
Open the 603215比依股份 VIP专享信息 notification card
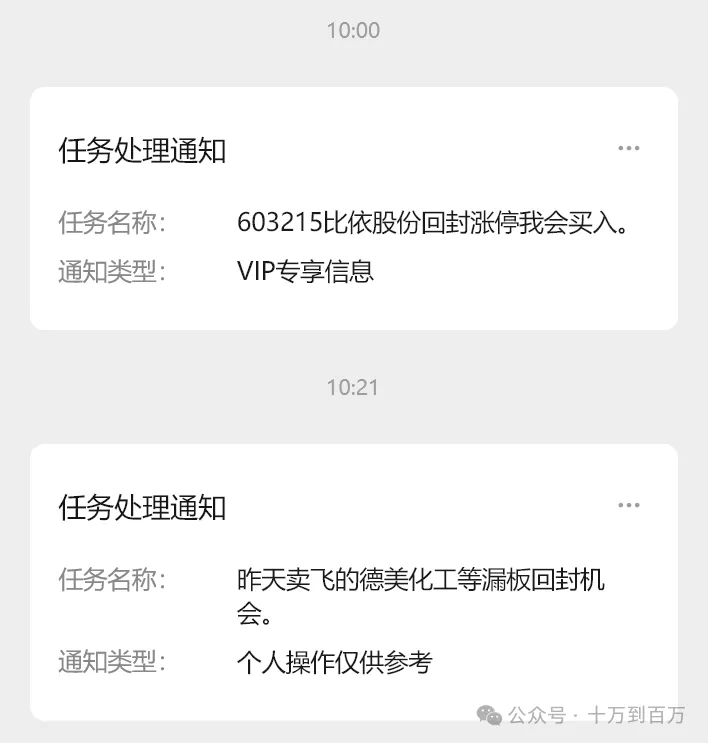(353, 222)
